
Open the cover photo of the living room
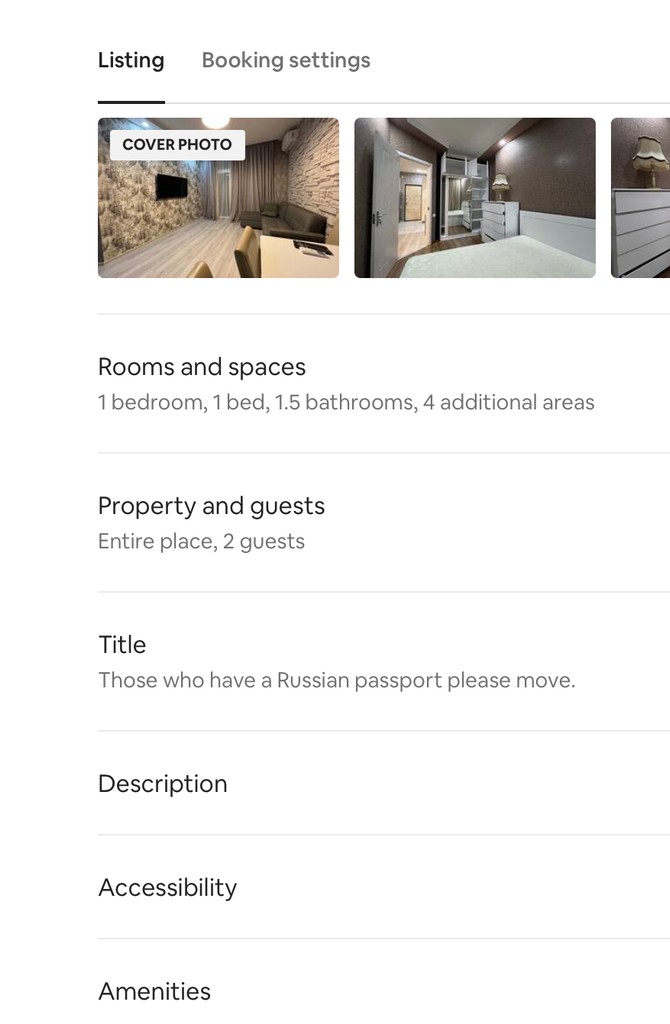(x=218, y=198)
